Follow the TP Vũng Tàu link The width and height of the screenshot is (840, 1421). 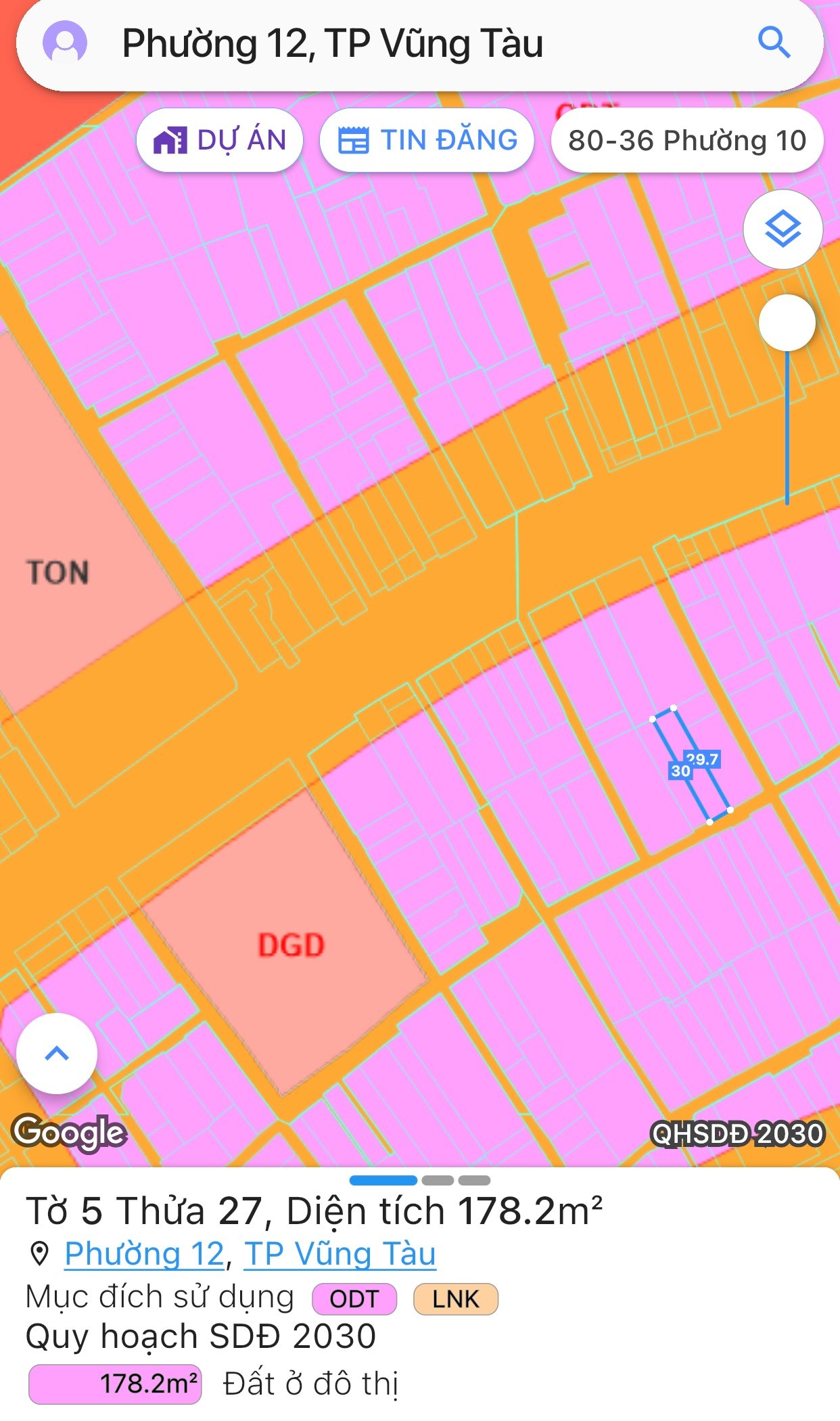[x=340, y=1253]
